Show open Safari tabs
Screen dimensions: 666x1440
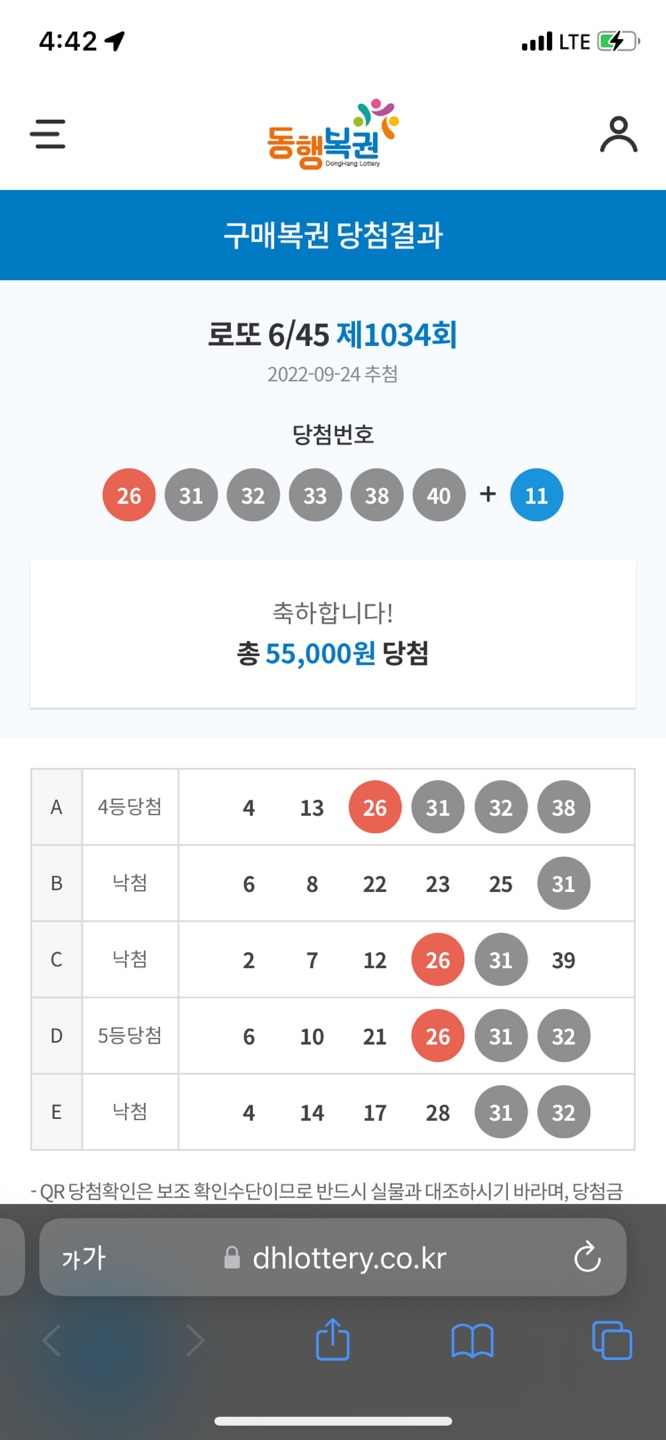coord(612,1340)
